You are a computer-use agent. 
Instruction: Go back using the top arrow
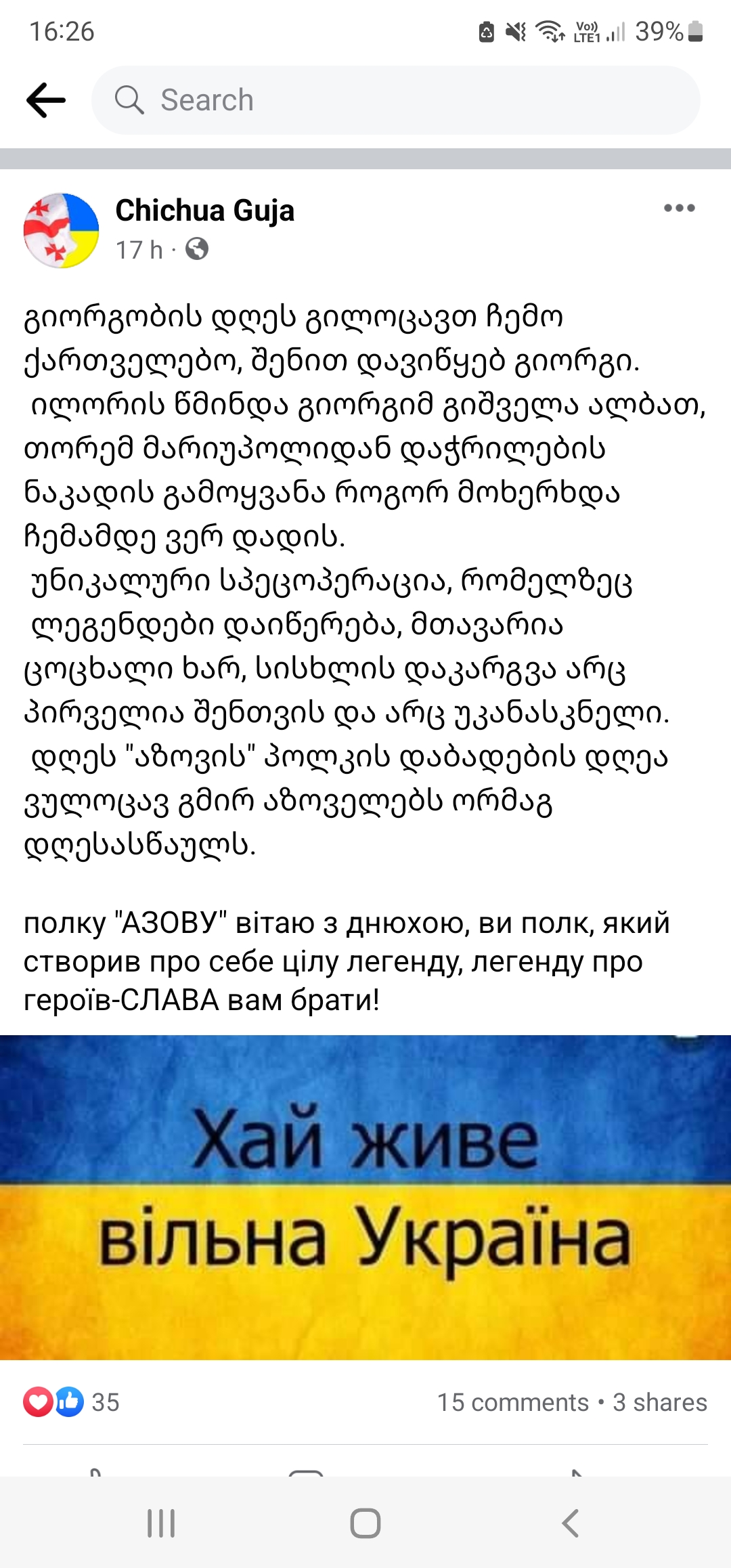click(x=46, y=100)
